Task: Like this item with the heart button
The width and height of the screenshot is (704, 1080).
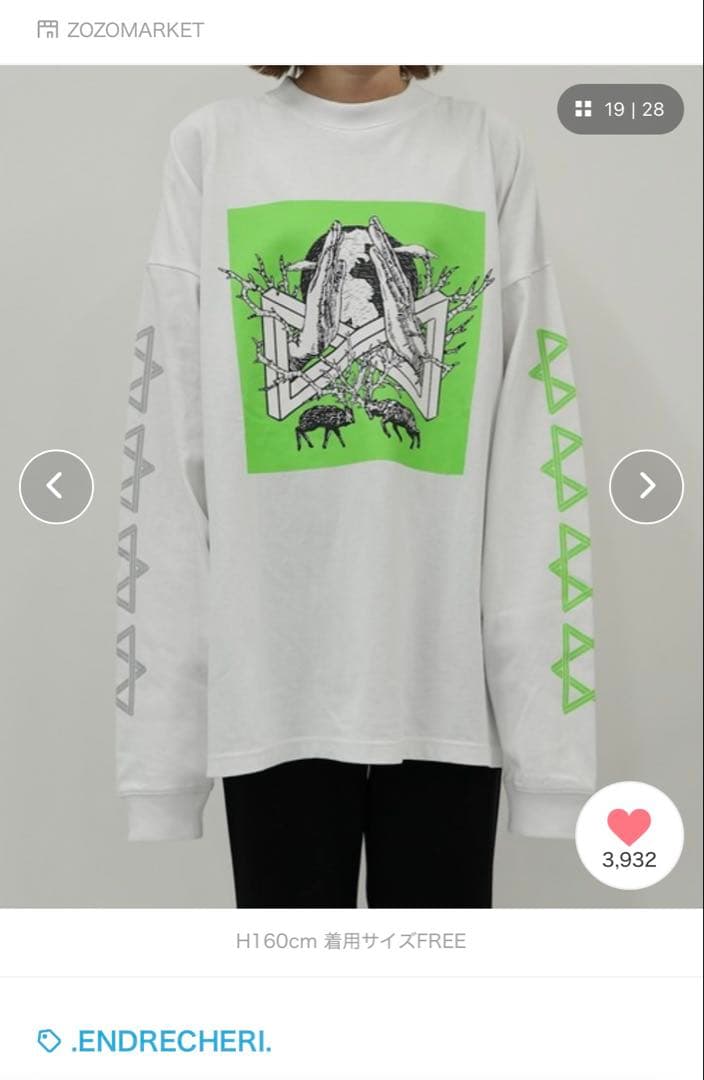Action: pos(629,835)
